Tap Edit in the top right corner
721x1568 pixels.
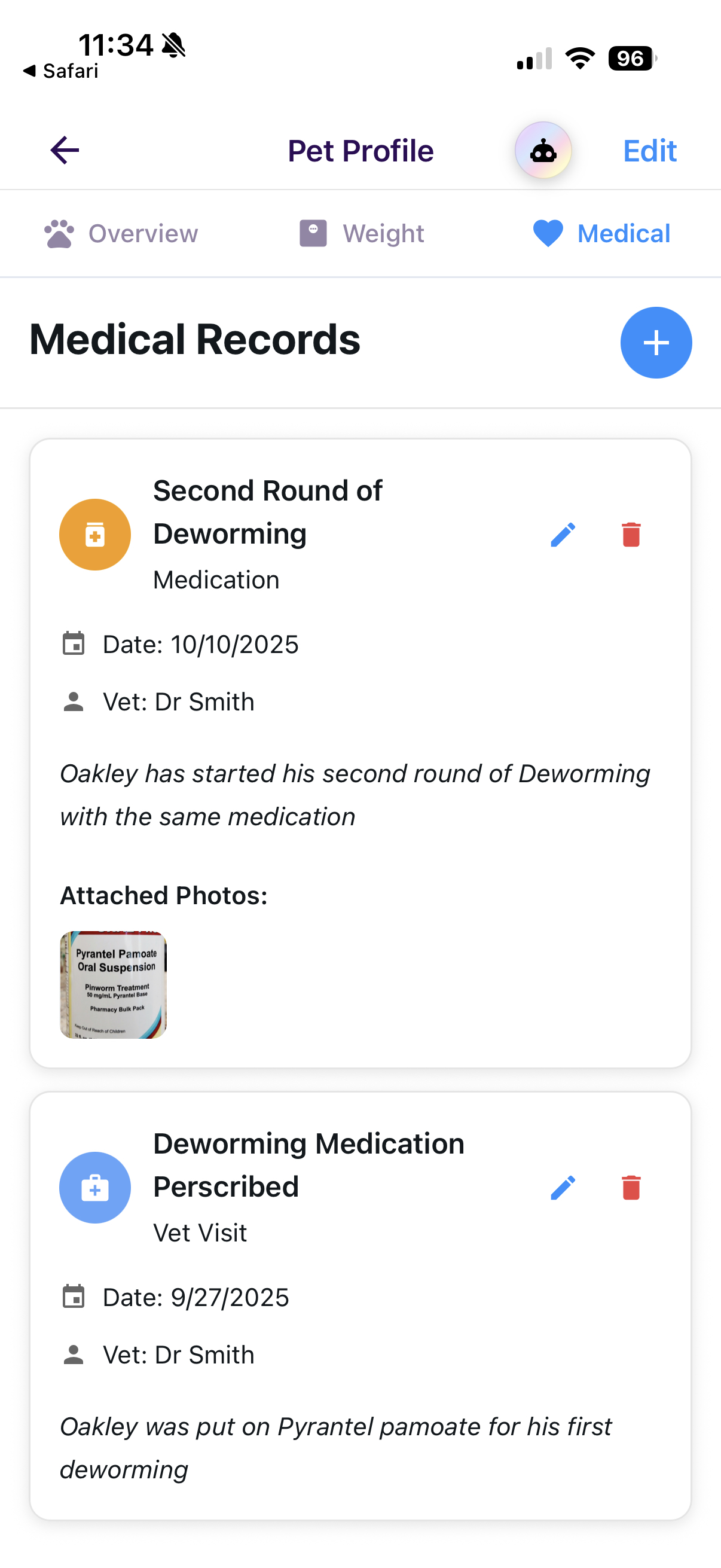coord(649,150)
